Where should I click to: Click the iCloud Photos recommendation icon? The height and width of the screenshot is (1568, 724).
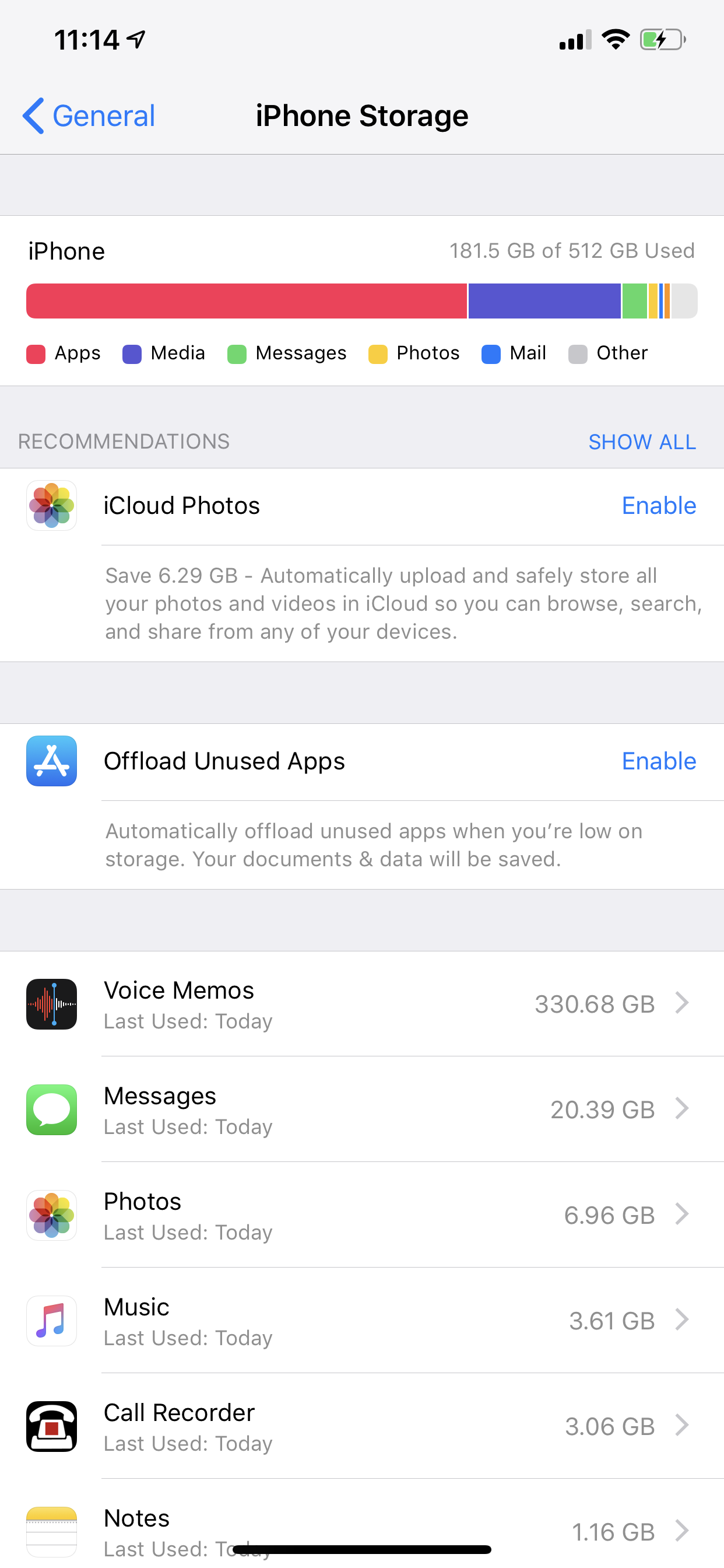pos(51,505)
